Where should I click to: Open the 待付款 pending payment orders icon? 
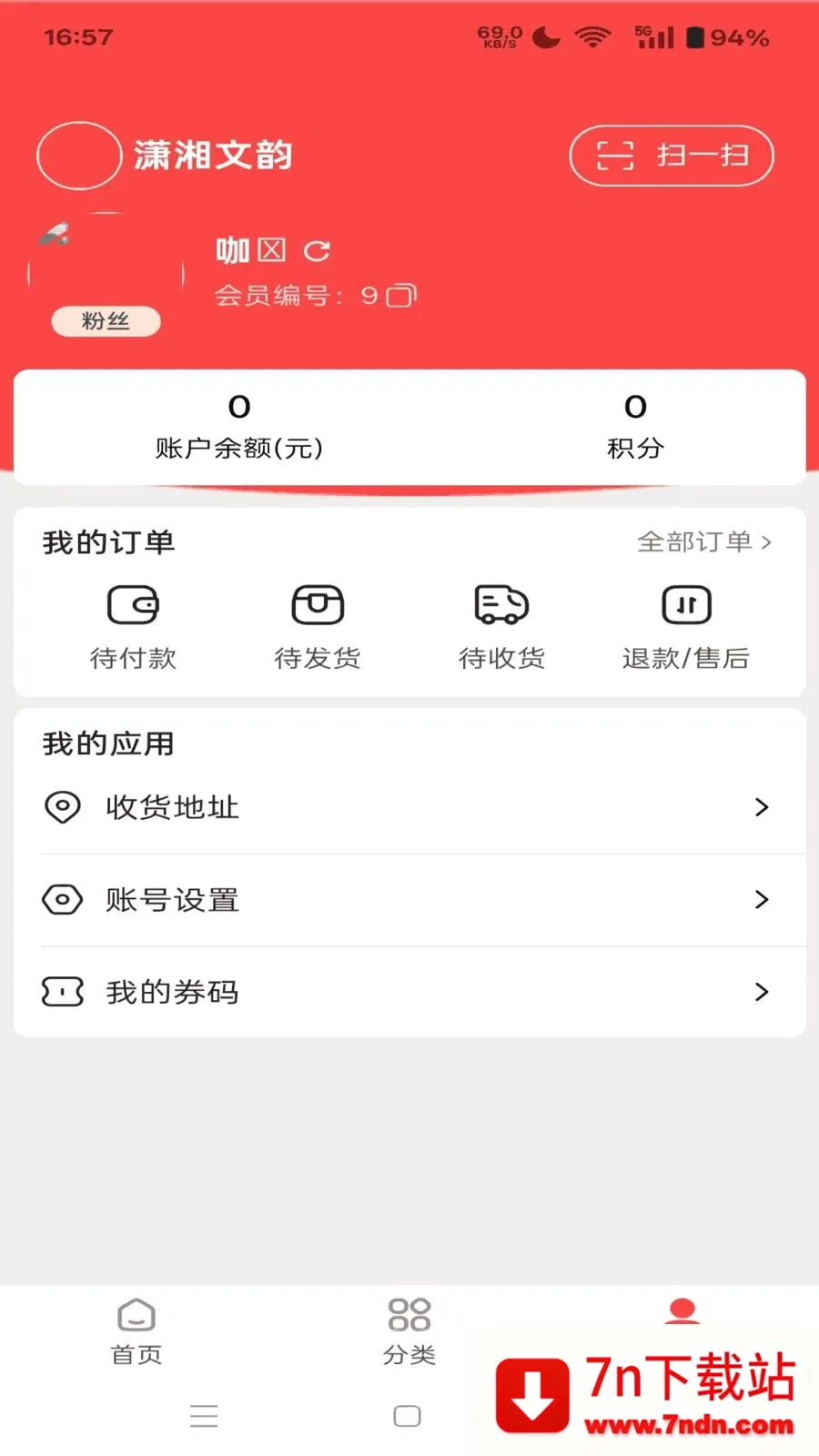click(x=133, y=603)
